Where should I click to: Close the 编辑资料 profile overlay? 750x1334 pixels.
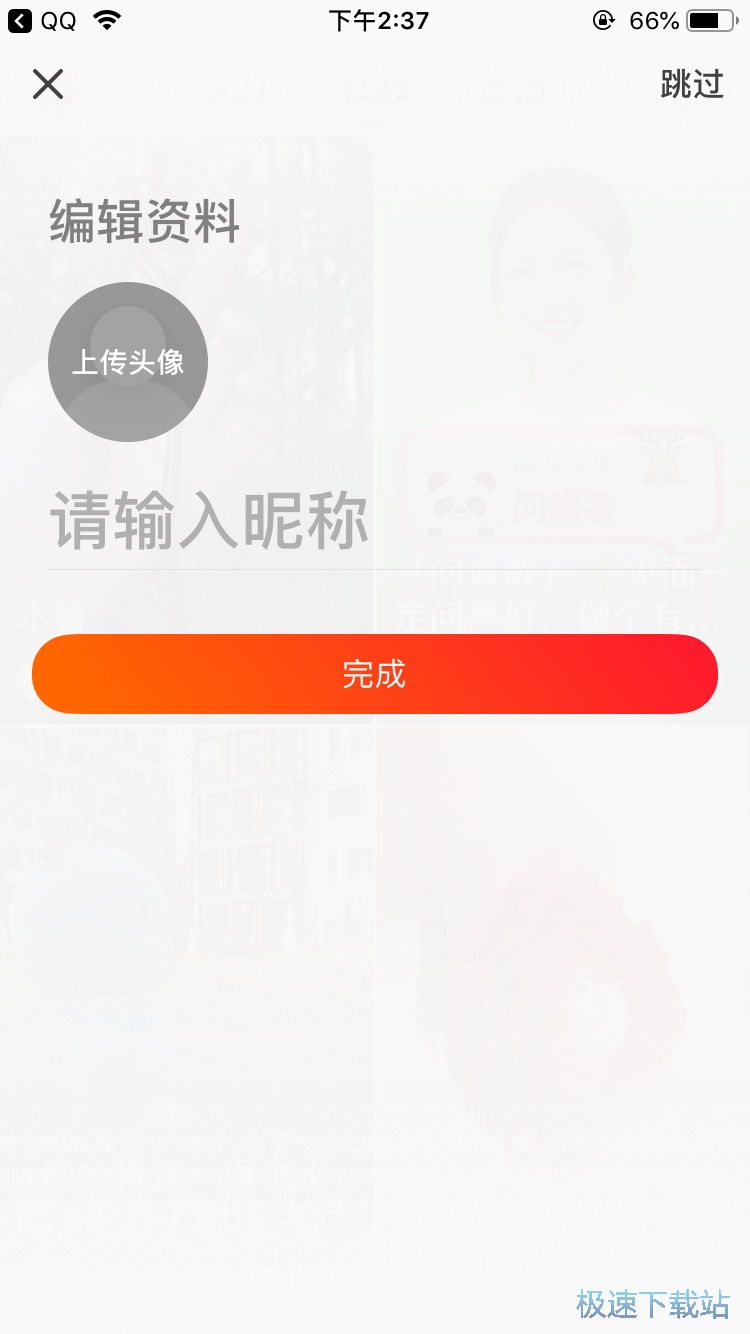click(x=47, y=84)
